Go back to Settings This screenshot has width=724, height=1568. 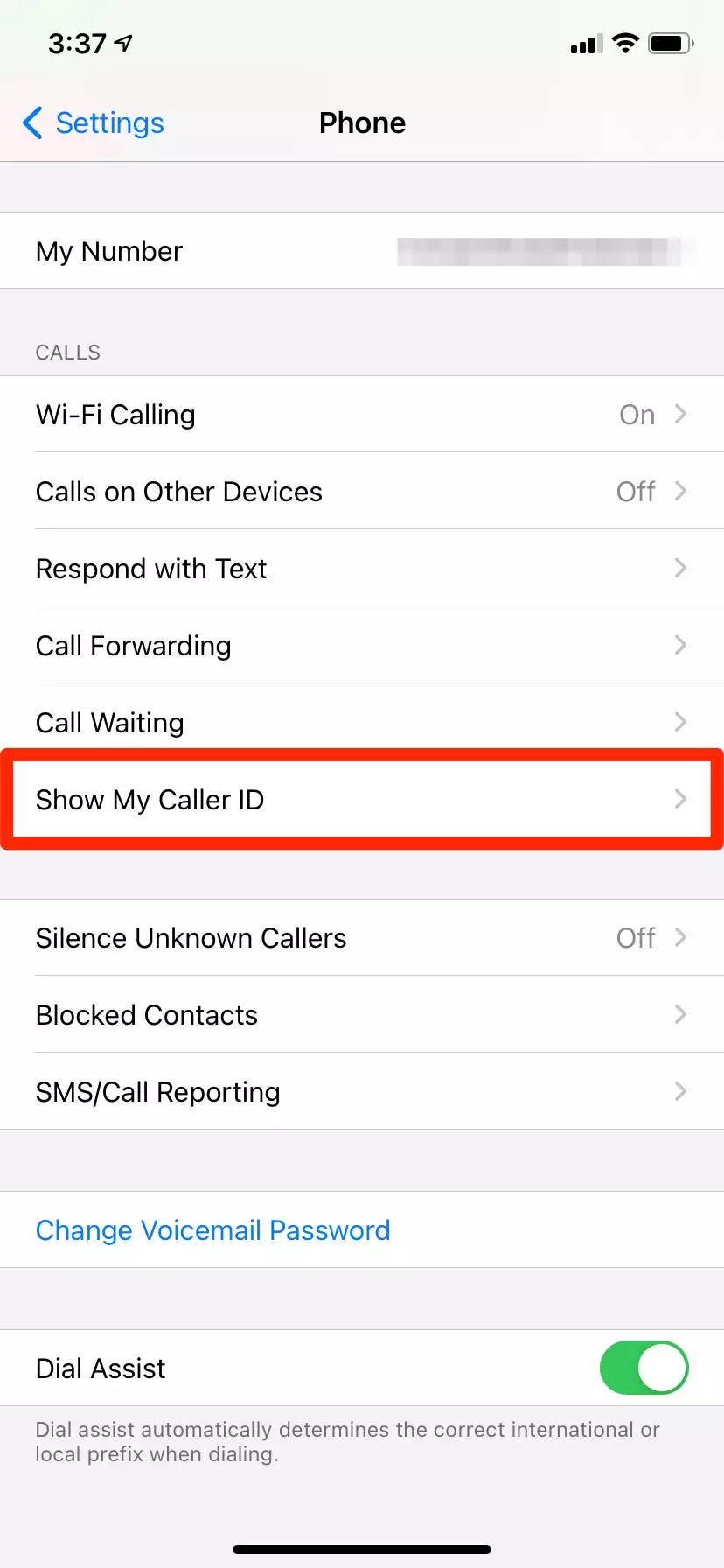pos(94,123)
